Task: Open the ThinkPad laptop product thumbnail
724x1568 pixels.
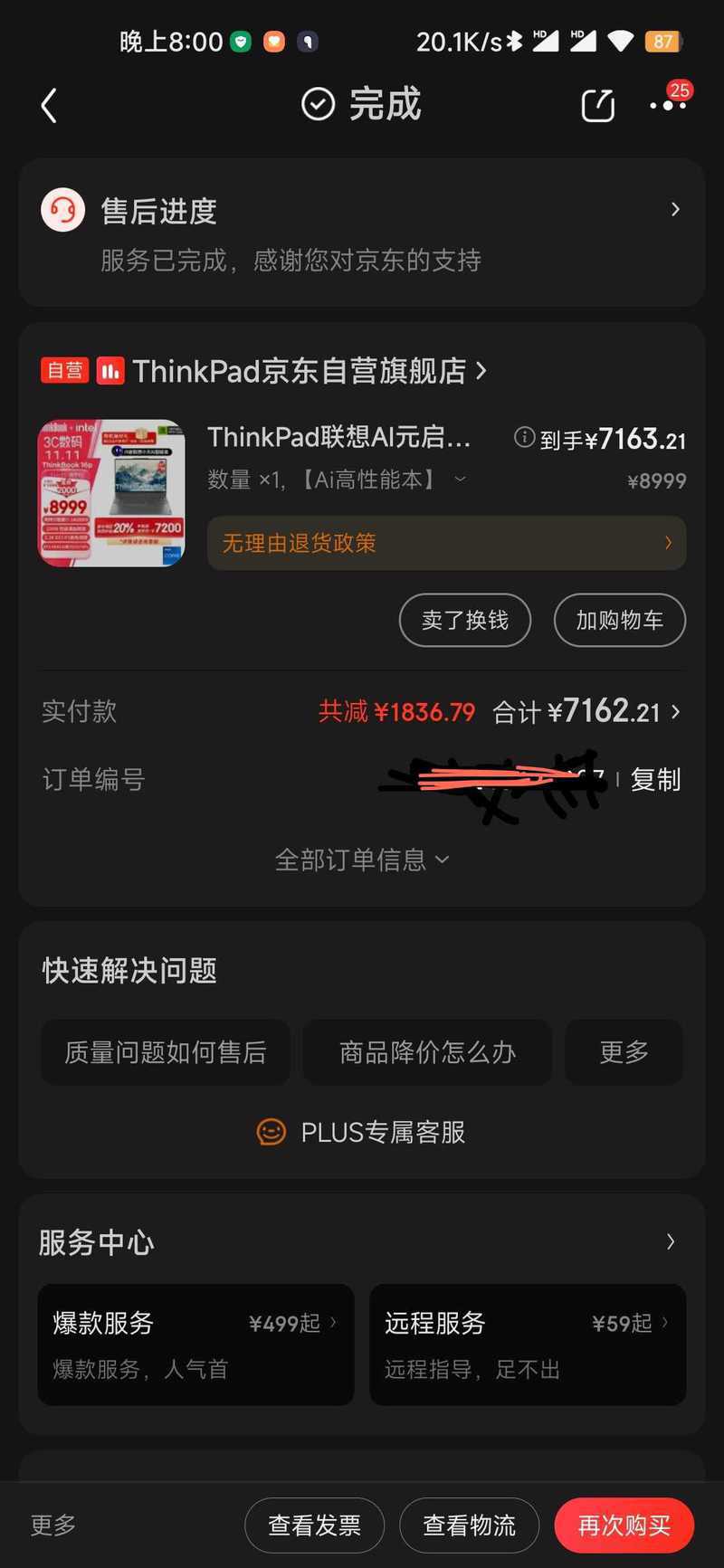Action: pyautogui.click(x=111, y=493)
